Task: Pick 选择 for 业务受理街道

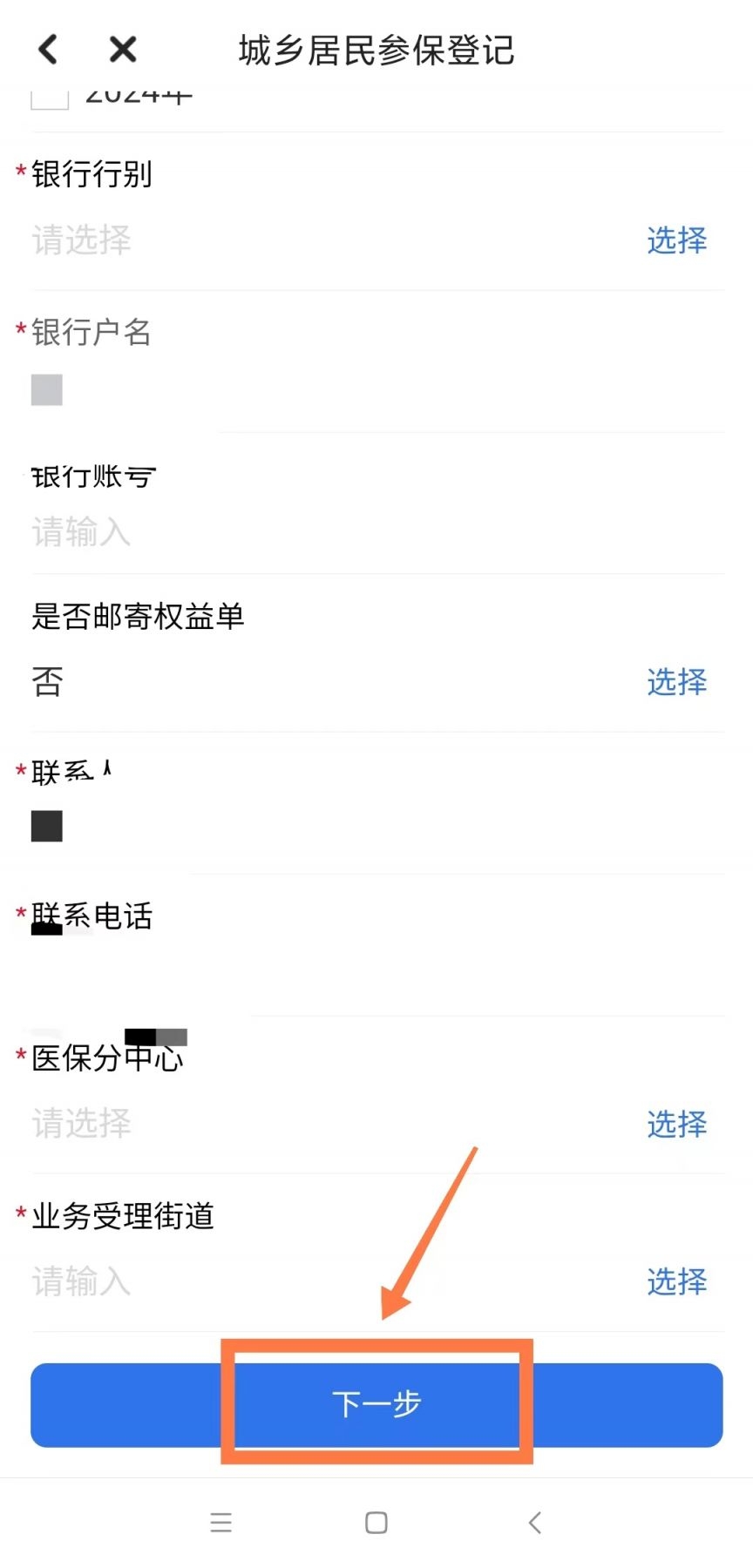Action: (x=676, y=1281)
